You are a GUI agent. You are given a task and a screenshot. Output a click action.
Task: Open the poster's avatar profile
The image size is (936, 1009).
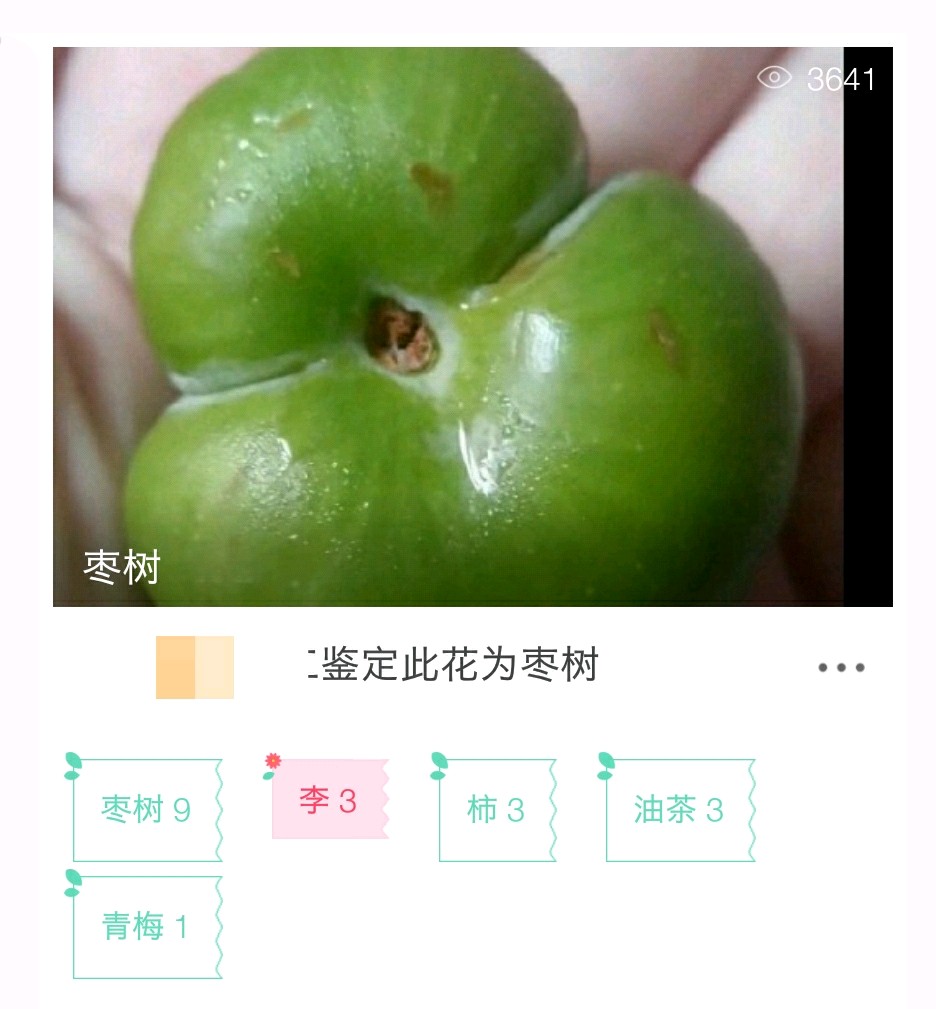[195, 667]
